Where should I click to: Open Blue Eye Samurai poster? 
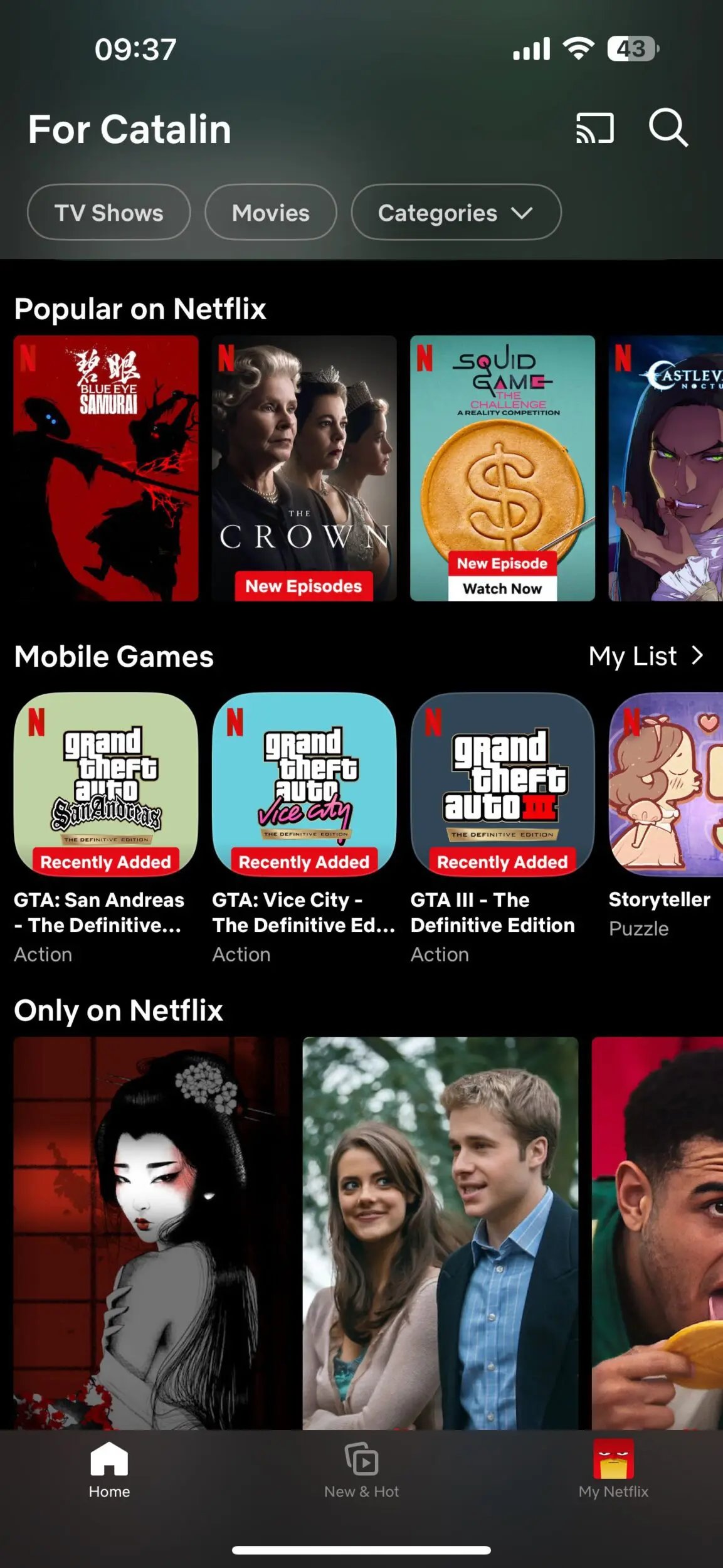(106, 468)
